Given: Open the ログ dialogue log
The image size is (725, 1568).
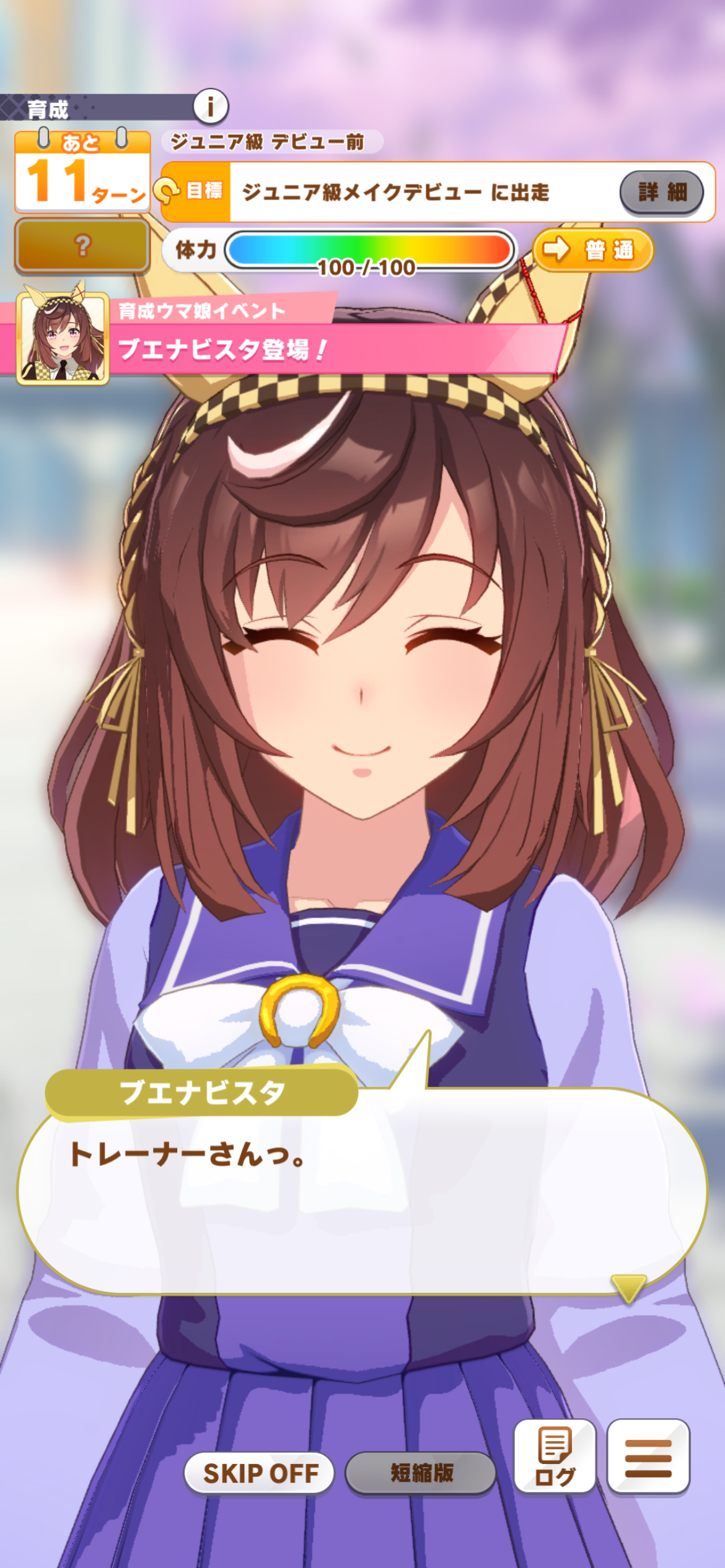Looking at the screenshot, I should click(x=555, y=1457).
